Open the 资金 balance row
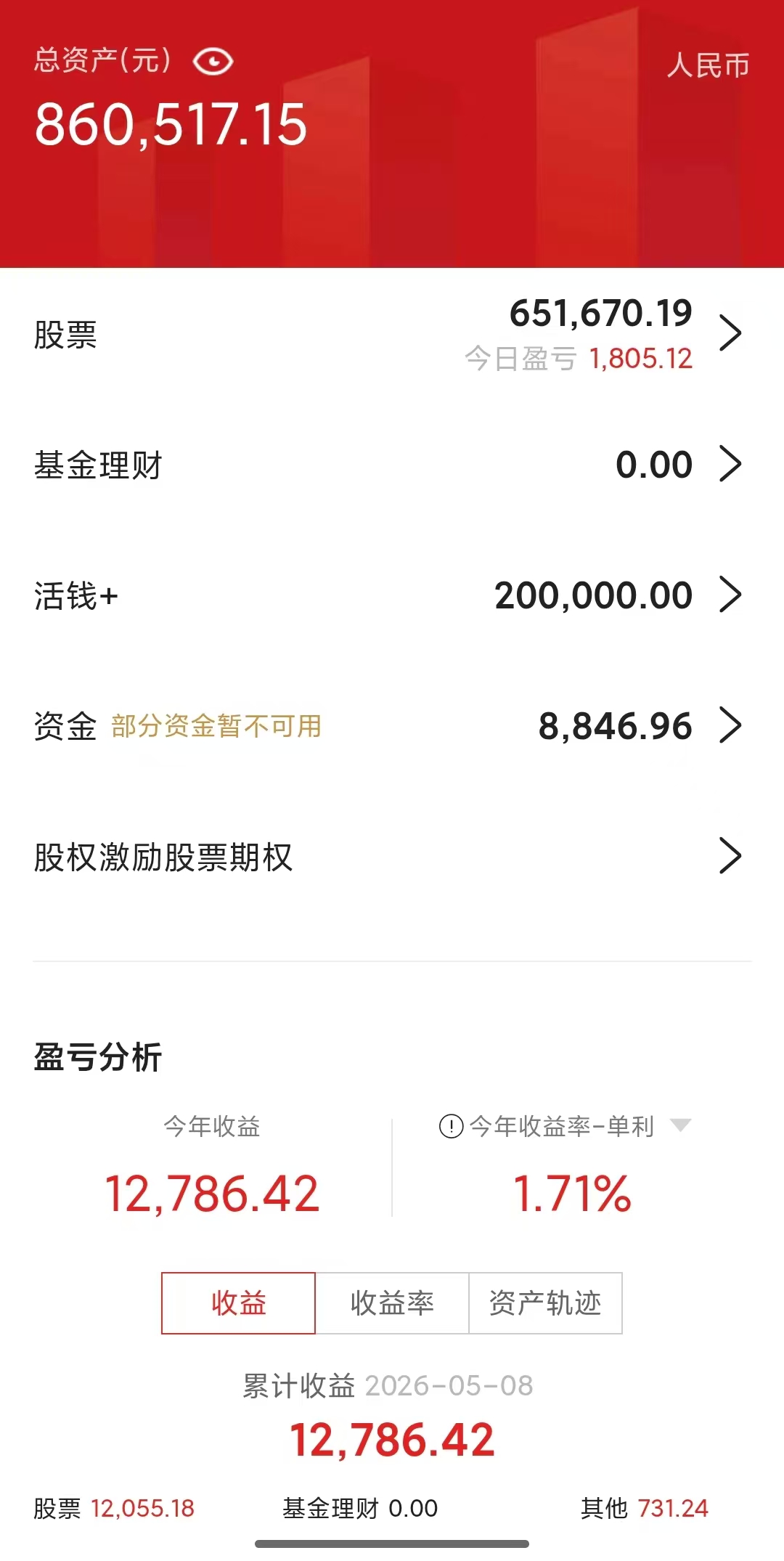Image resolution: width=784 pixels, height=1561 pixels. [392, 726]
